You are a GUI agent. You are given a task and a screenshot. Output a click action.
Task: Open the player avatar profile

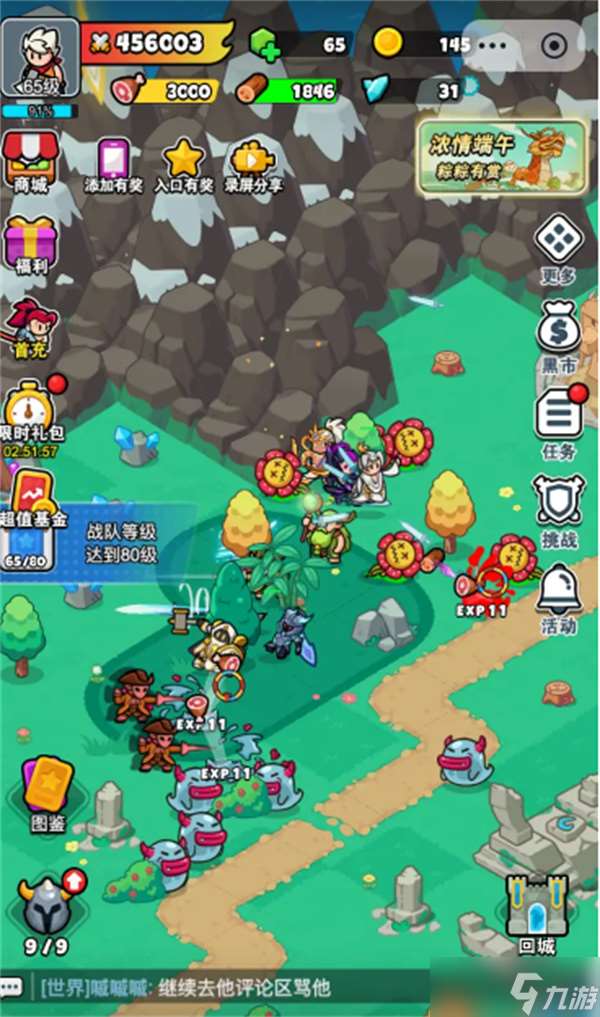point(40,55)
